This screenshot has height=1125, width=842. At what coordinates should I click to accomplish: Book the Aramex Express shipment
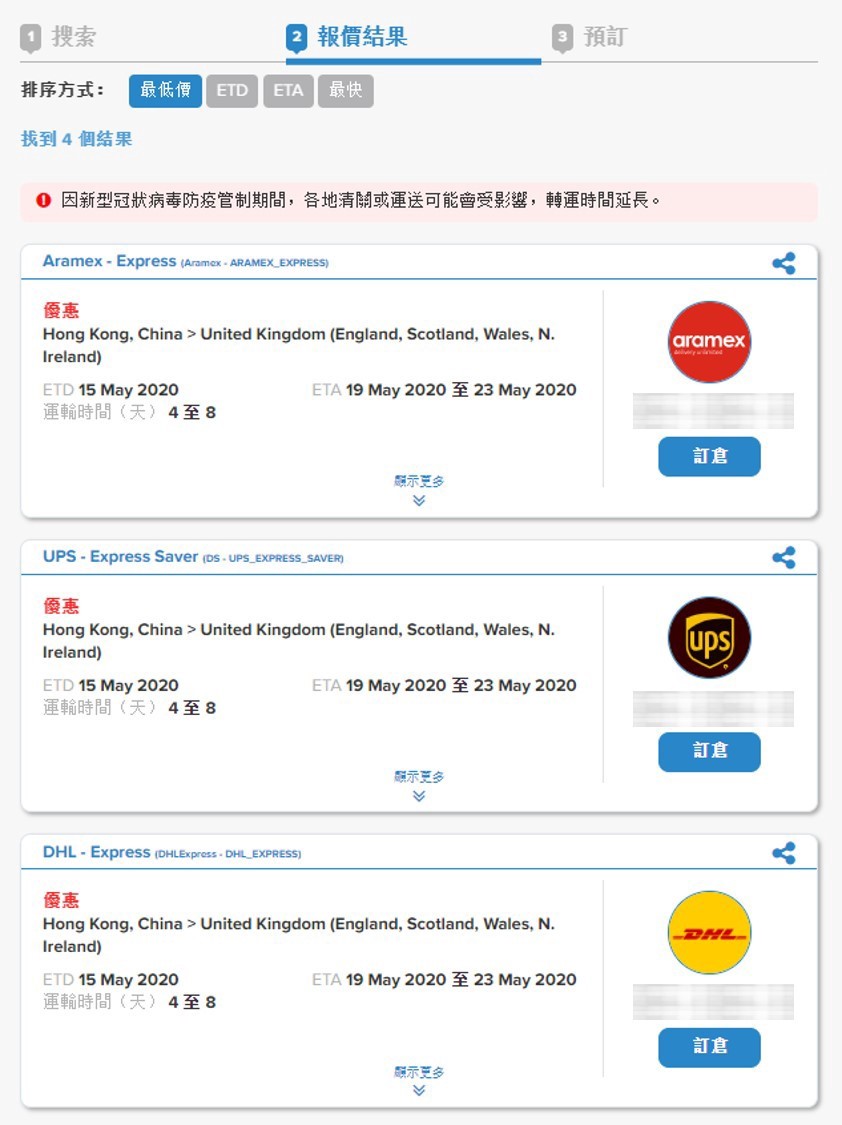(709, 456)
